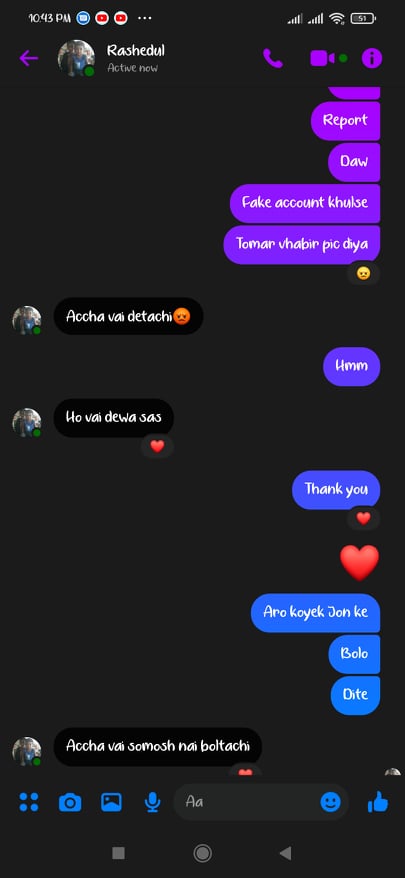The height and width of the screenshot is (878, 405).
Task: Send a thumbs-up like
Action: pyautogui.click(x=378, y=802)
